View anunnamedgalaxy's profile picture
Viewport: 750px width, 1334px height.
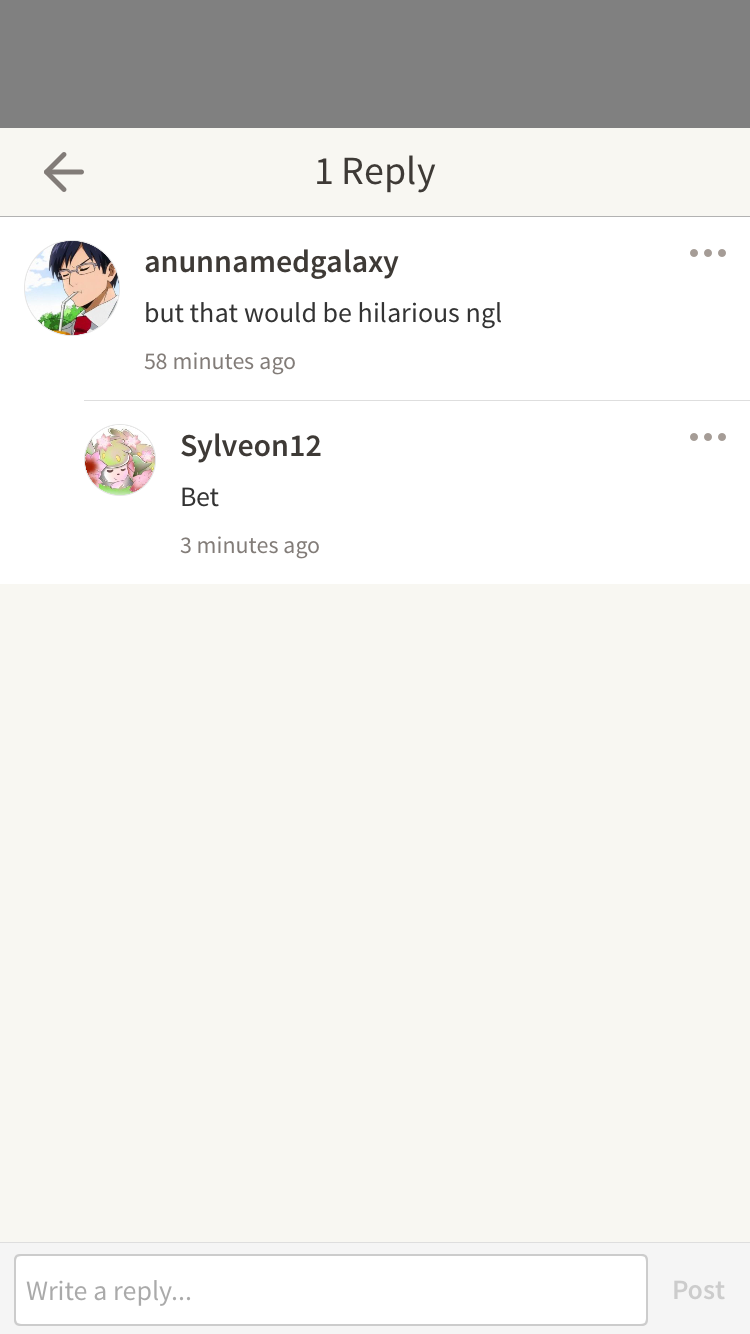72,288
